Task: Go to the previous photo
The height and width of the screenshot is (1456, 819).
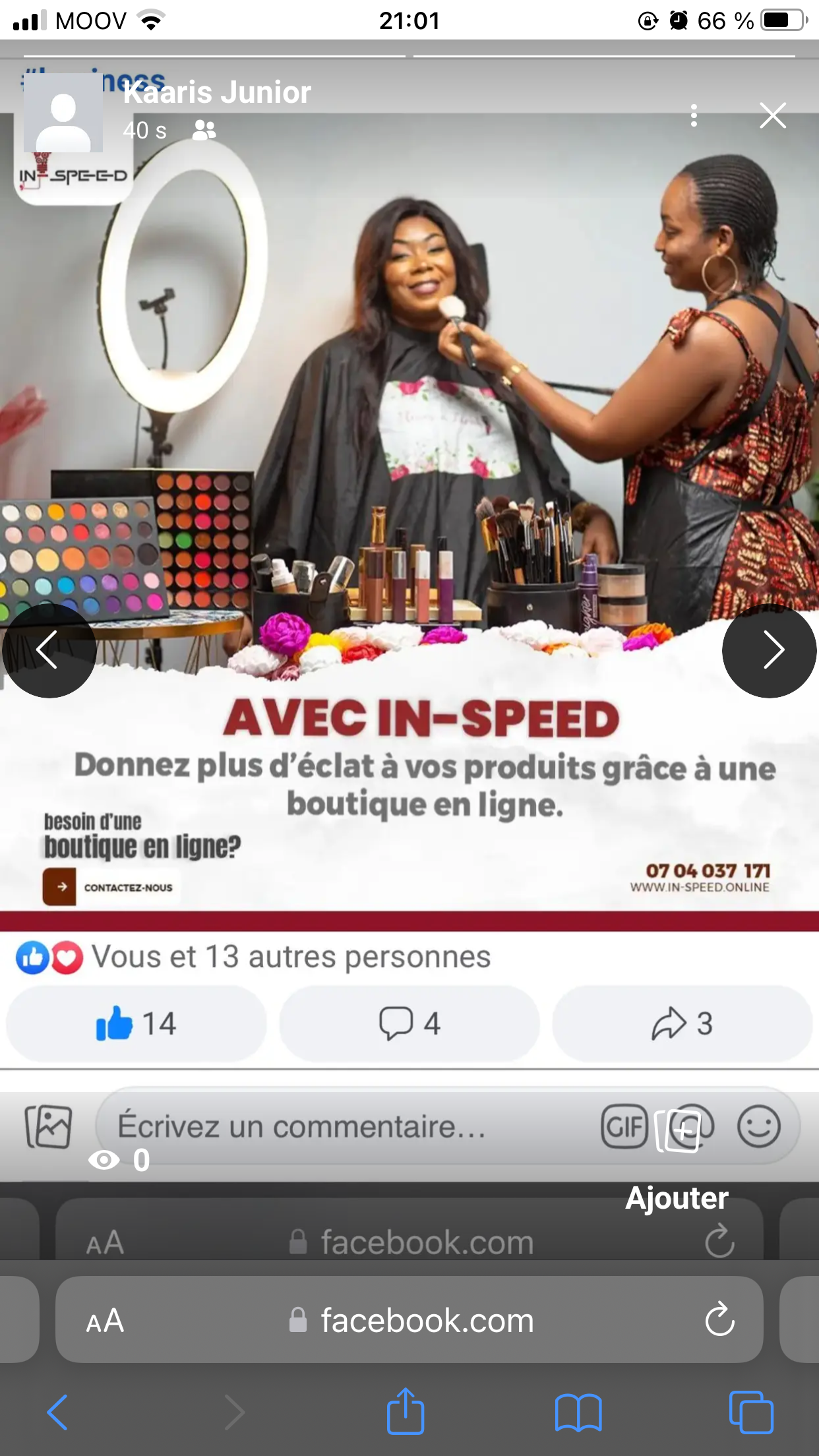Action: 49,650
